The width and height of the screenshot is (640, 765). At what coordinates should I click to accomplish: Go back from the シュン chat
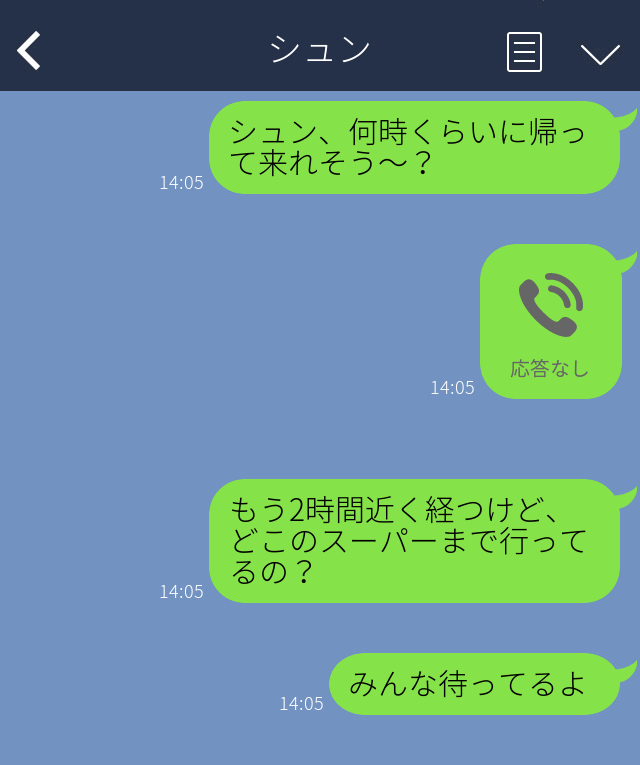click(29, 50)
